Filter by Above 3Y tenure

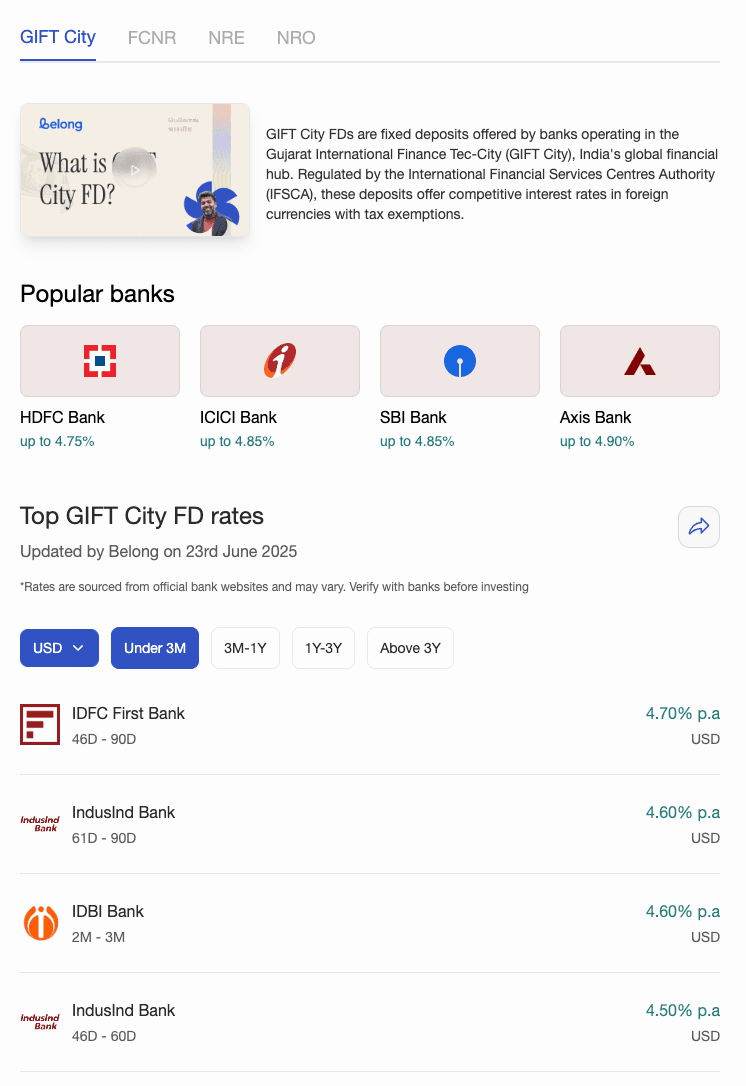[410, 648]
